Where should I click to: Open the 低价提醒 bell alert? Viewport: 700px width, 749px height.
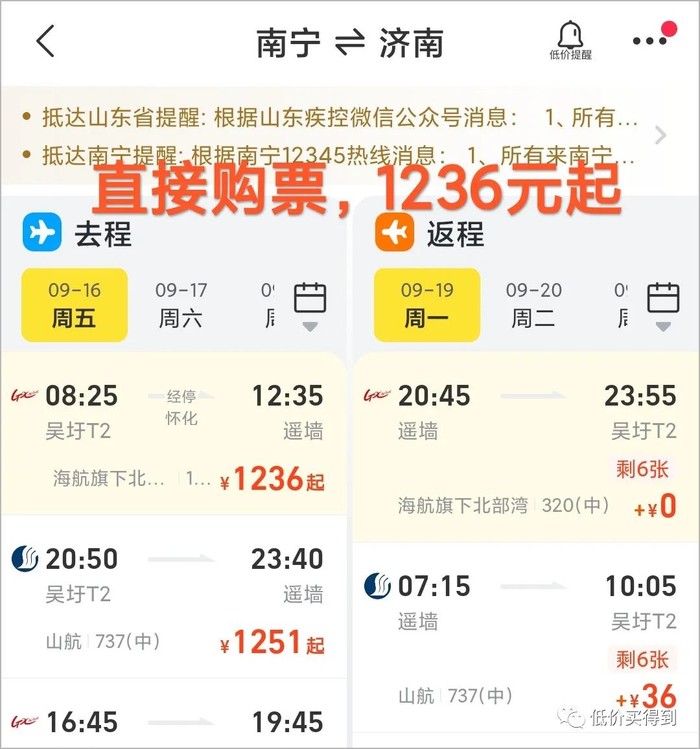point(570,41)
